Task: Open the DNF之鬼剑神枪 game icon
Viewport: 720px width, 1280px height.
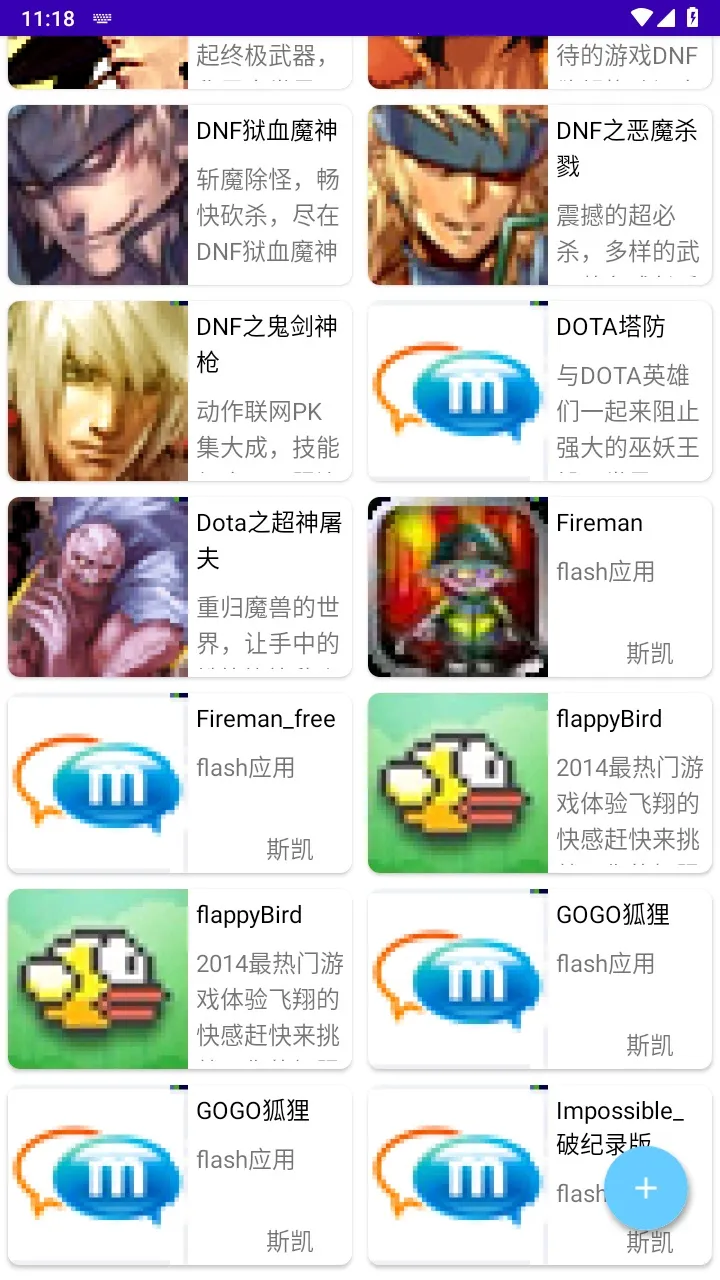Action: point(96,390)
